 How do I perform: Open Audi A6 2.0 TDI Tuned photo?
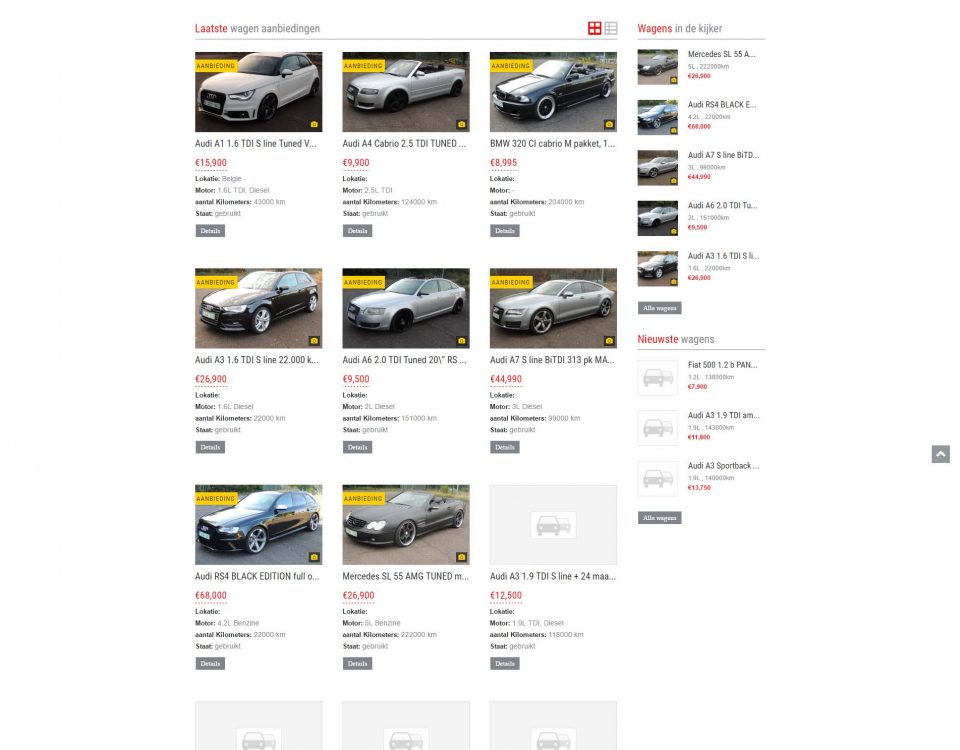405,308
